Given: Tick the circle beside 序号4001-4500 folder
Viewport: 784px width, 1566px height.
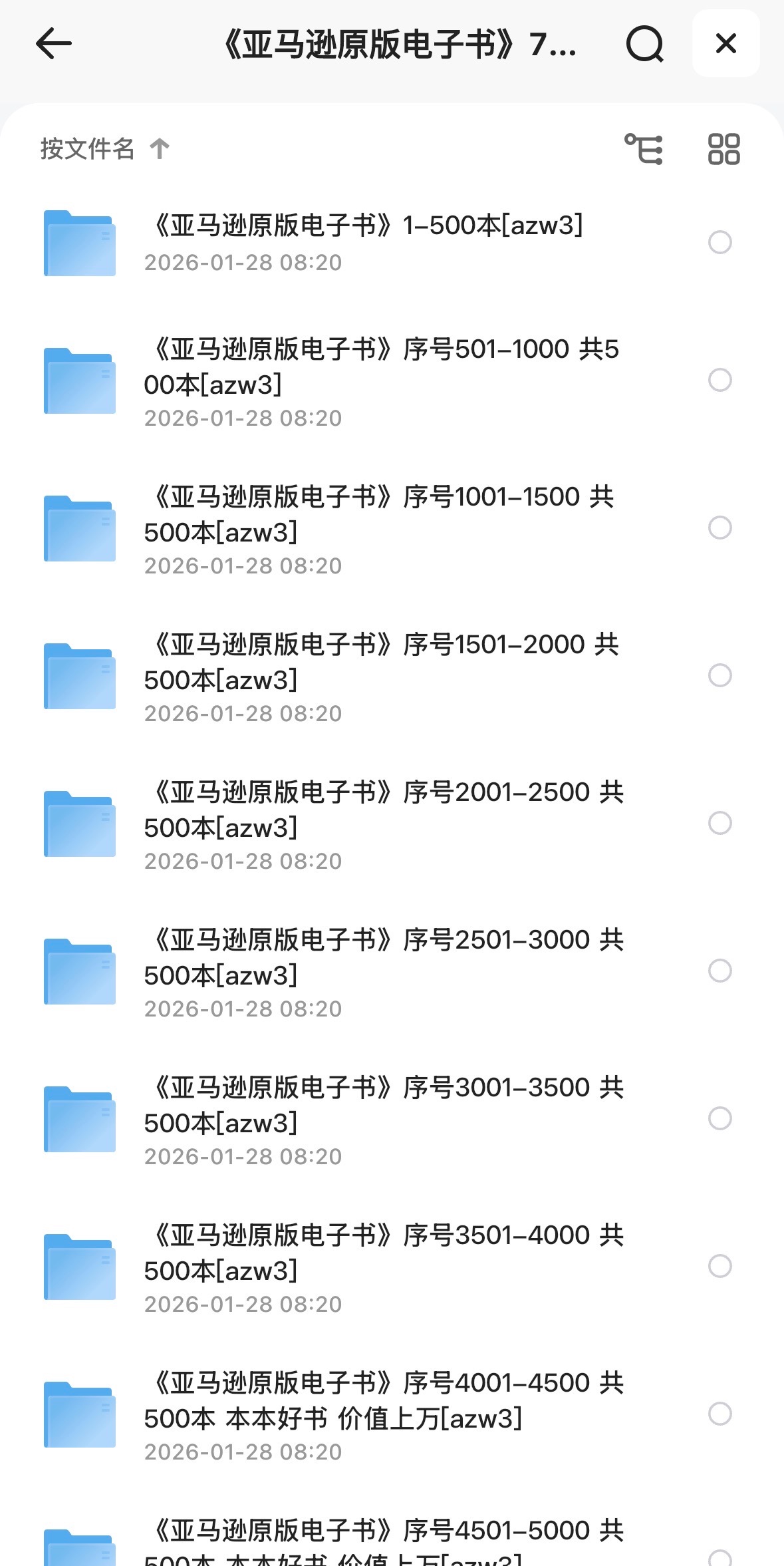Looking at the screenshot, I should (x=719, y=1414).
